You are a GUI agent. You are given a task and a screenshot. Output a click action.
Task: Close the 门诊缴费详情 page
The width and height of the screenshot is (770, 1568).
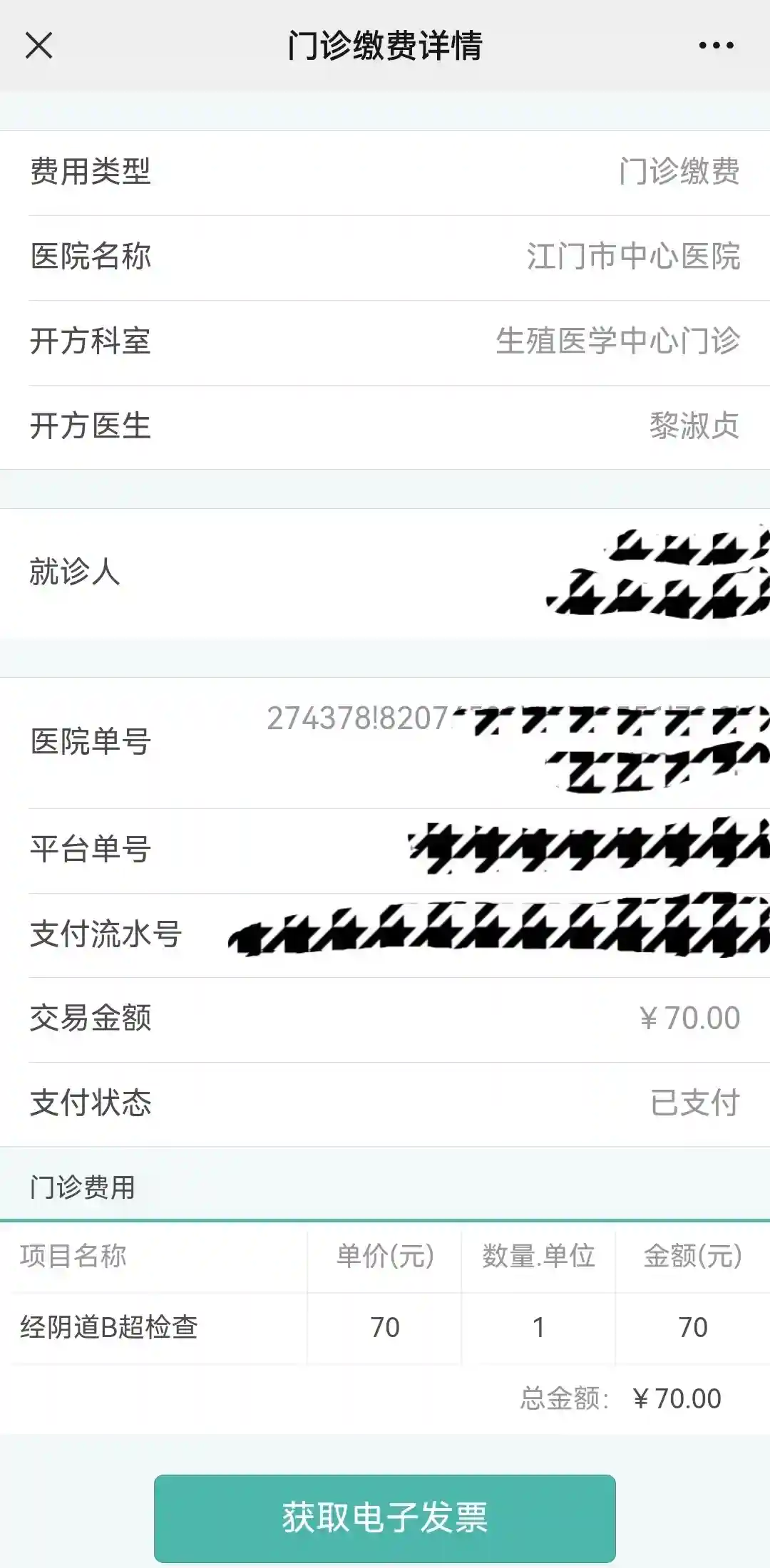coord(38,46)
